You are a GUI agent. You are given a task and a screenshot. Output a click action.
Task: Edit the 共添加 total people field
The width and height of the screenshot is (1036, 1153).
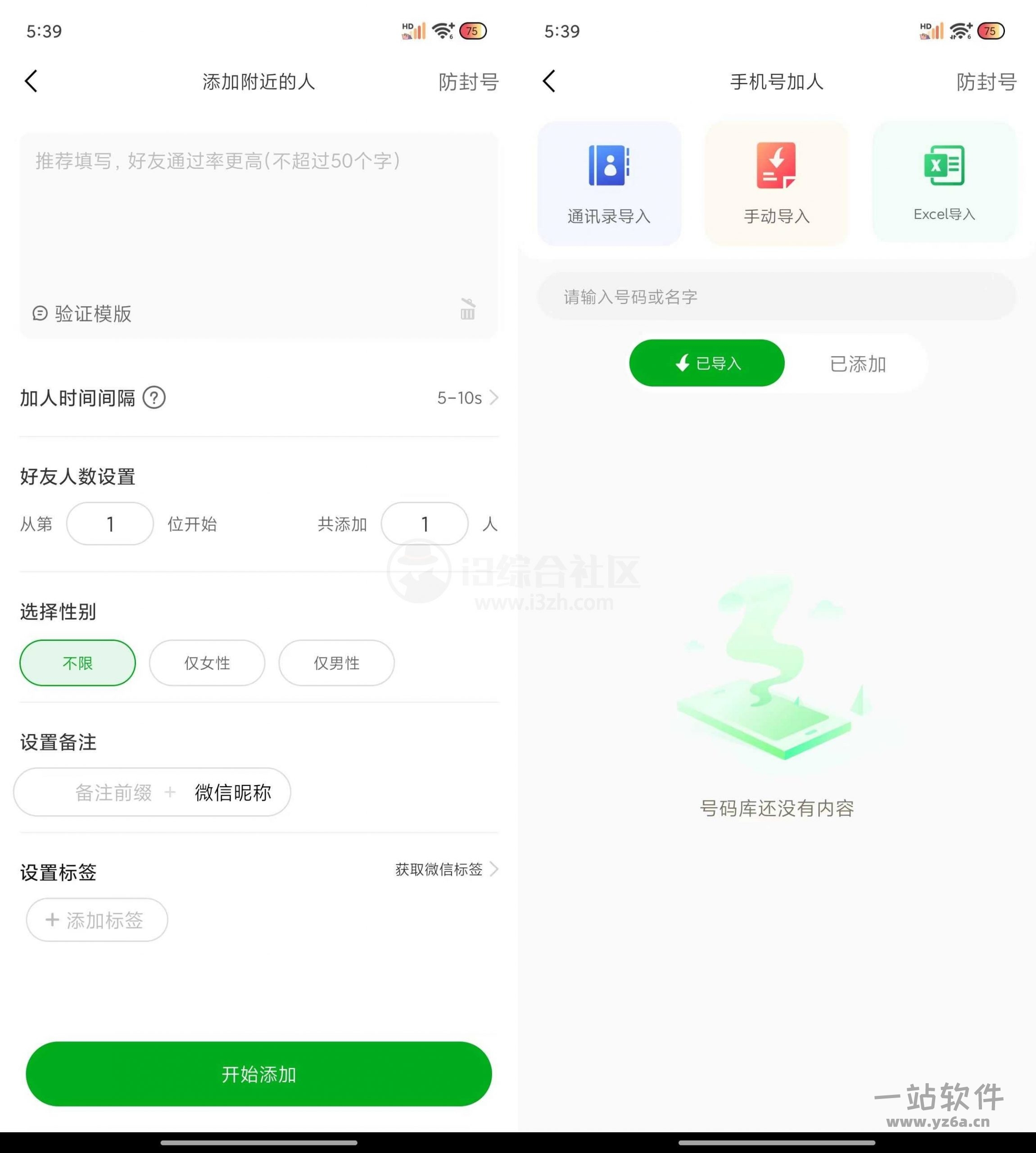[x=424, y=524]
